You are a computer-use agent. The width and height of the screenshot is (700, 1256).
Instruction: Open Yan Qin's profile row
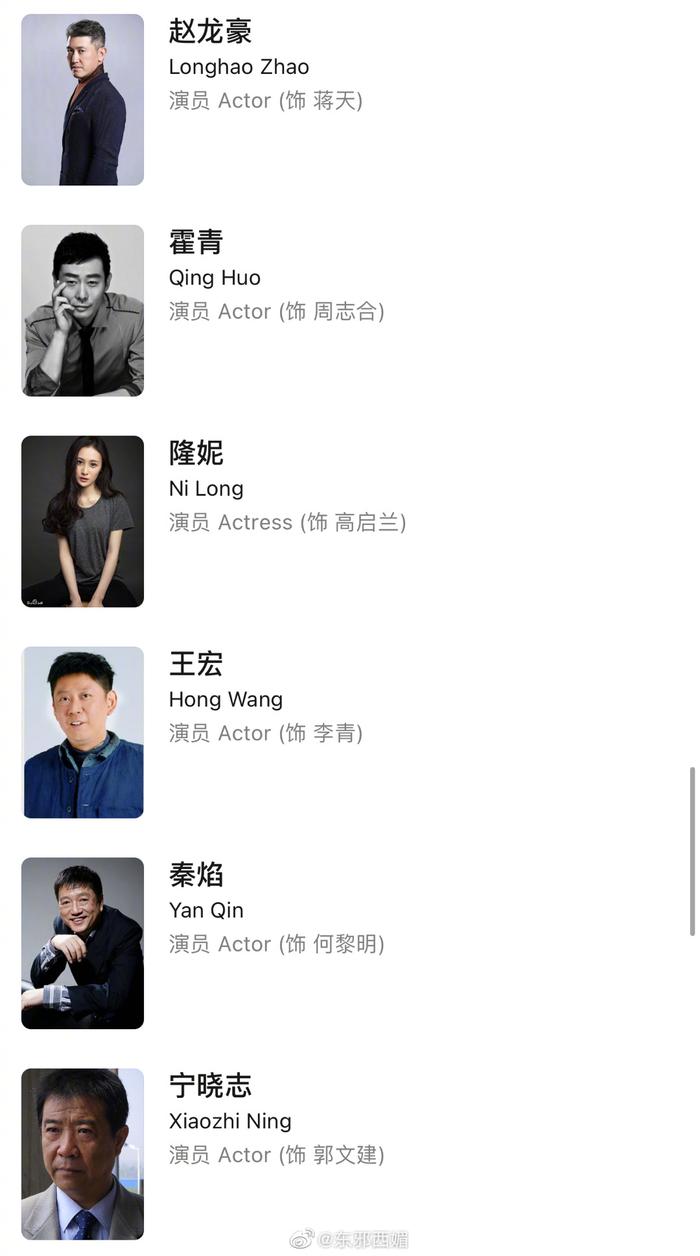click(206, 911)
